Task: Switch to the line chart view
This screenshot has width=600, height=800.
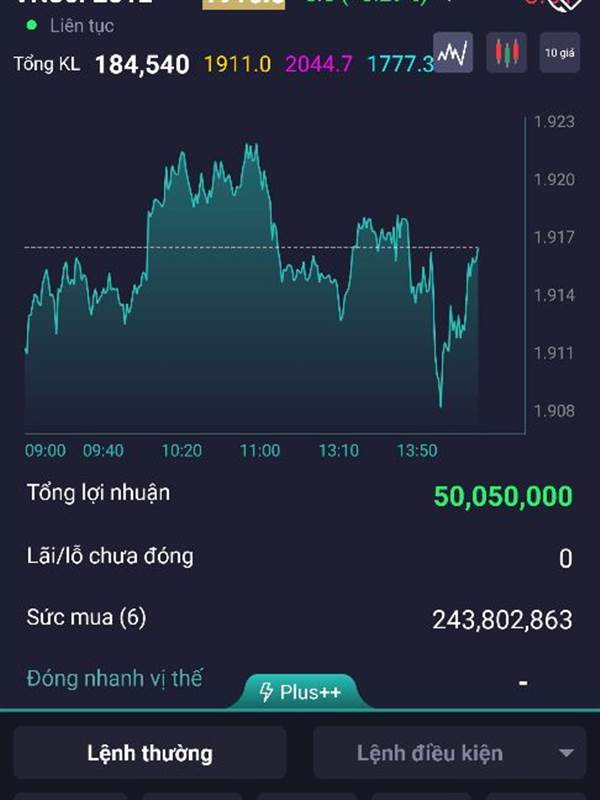Action: point(453,53)
